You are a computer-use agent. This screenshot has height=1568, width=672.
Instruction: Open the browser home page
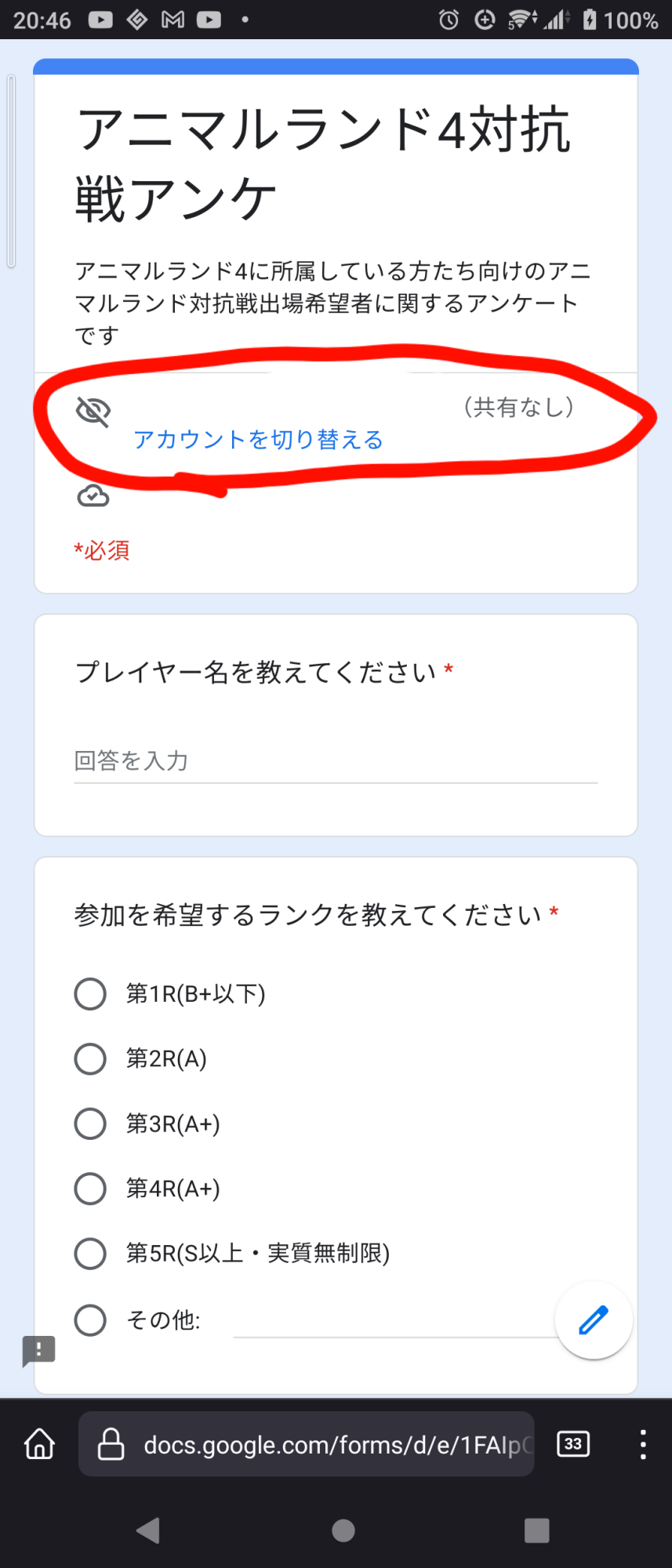pyautogui.click(x=40, y=1444)
